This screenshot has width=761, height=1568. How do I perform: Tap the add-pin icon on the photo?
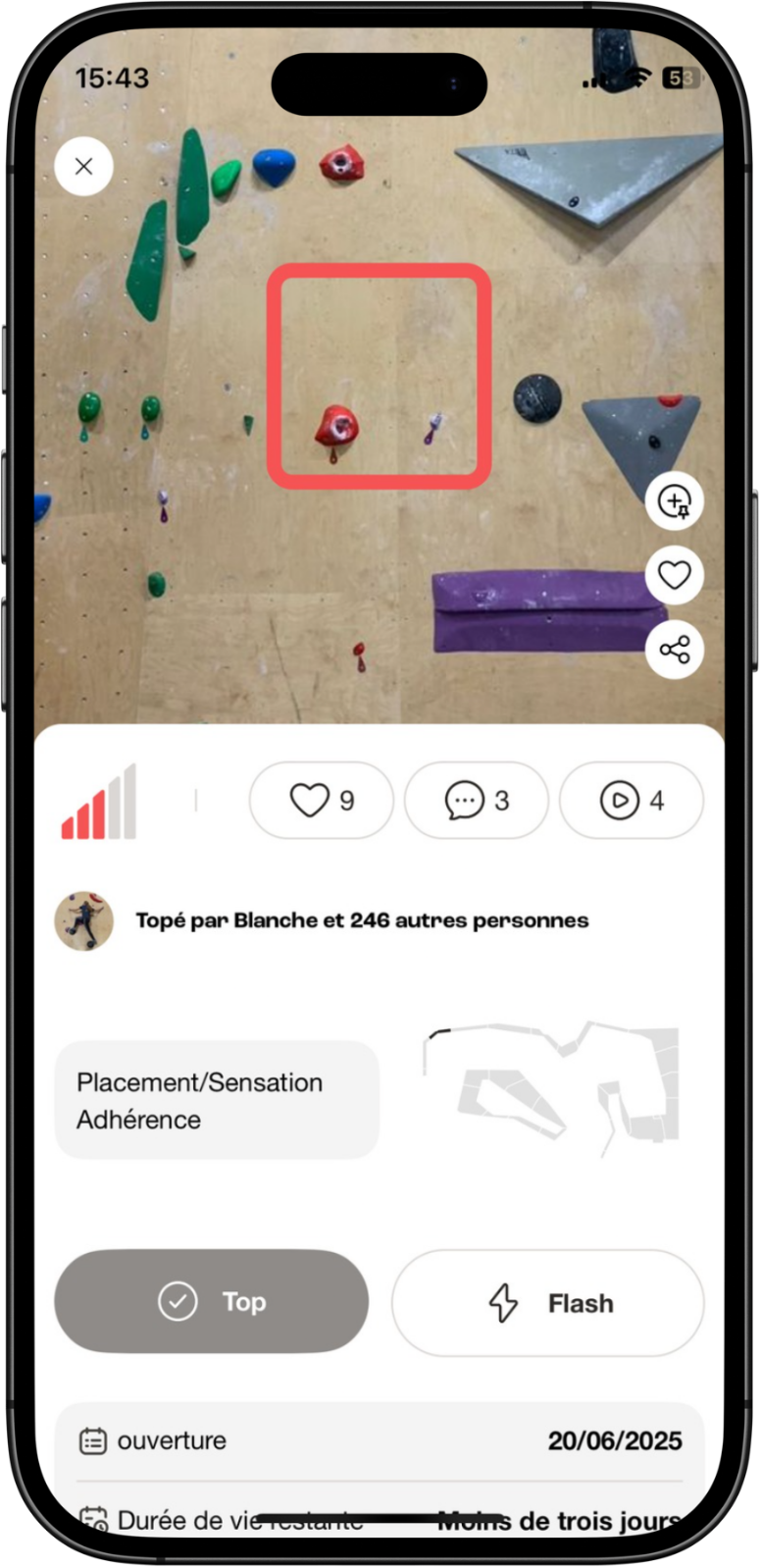tap(674, 501)
